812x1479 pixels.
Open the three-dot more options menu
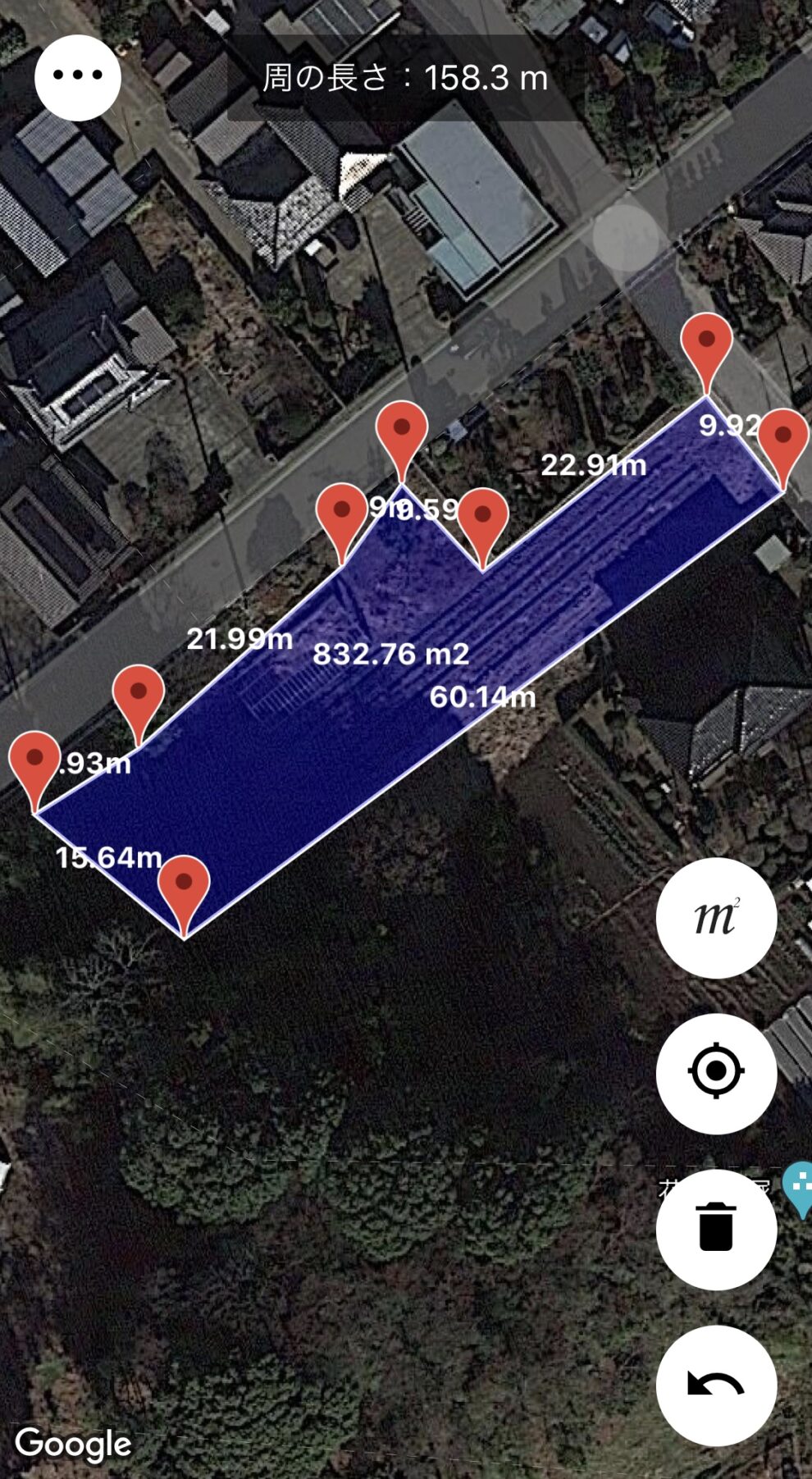coord(78,78)
